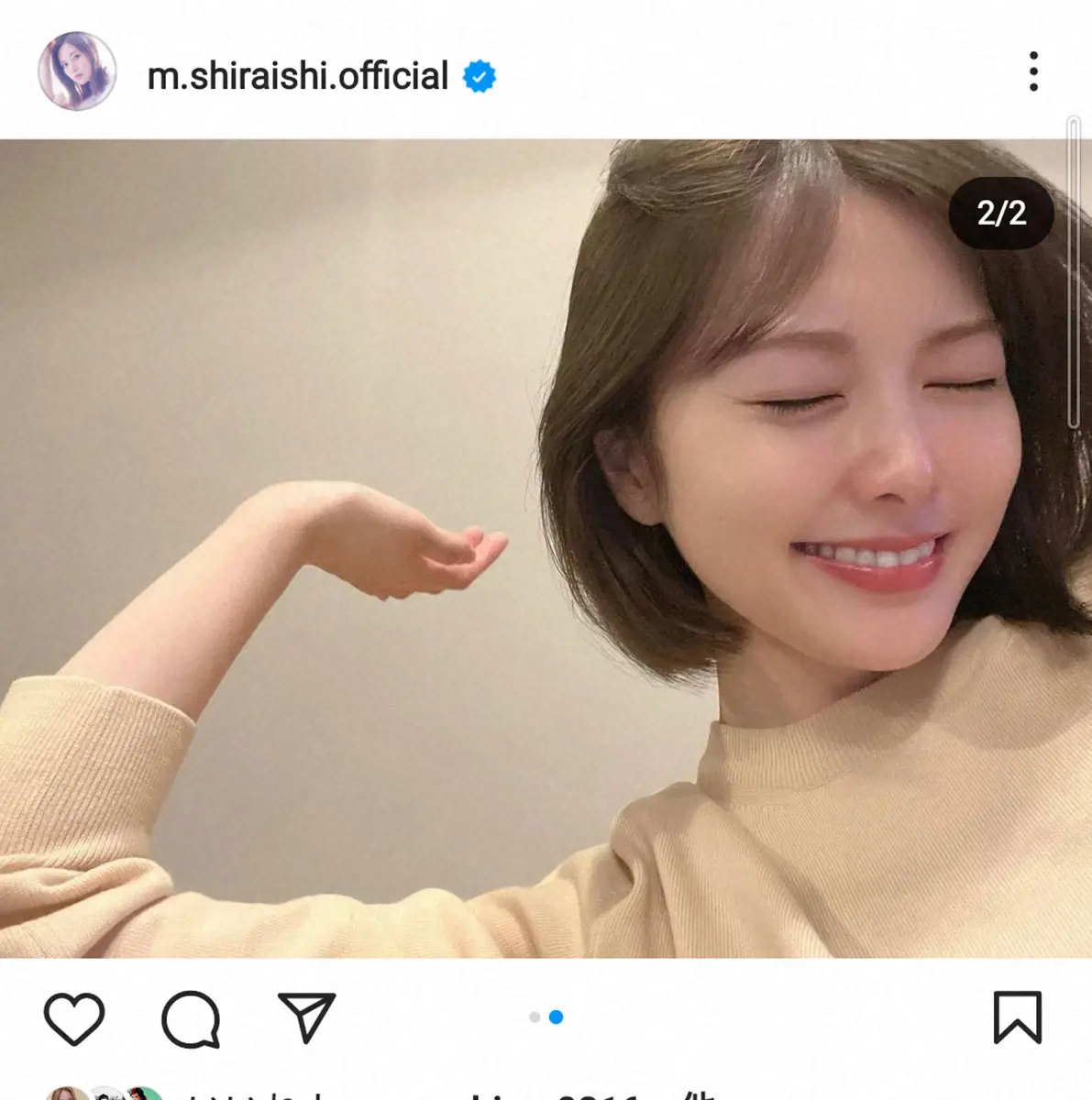Open comments with the speech bubble icon
This screenshot has width=1092, height=1100.
(x=191, y=1018)
